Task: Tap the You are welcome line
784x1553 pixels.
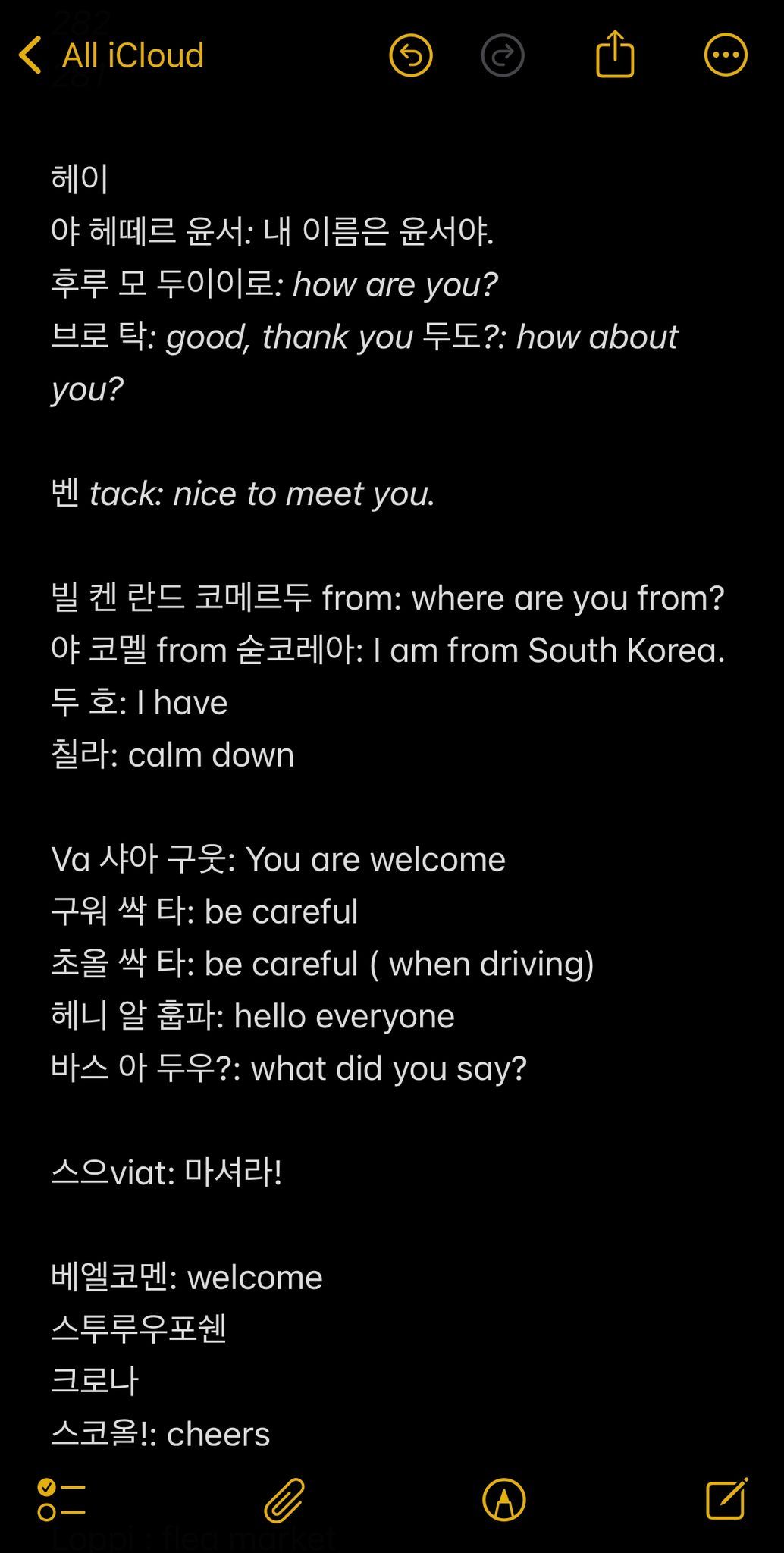Action: click(x=277, y=859)
